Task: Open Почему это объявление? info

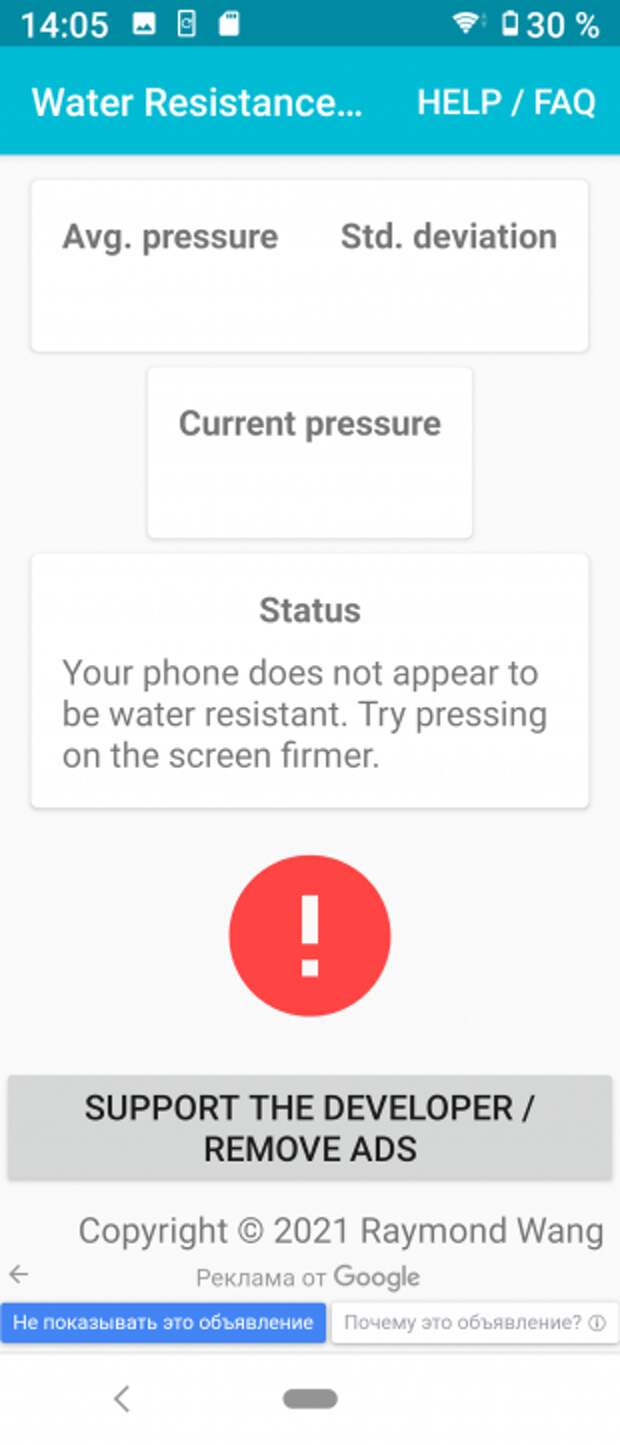Action: click(475, 1323)
